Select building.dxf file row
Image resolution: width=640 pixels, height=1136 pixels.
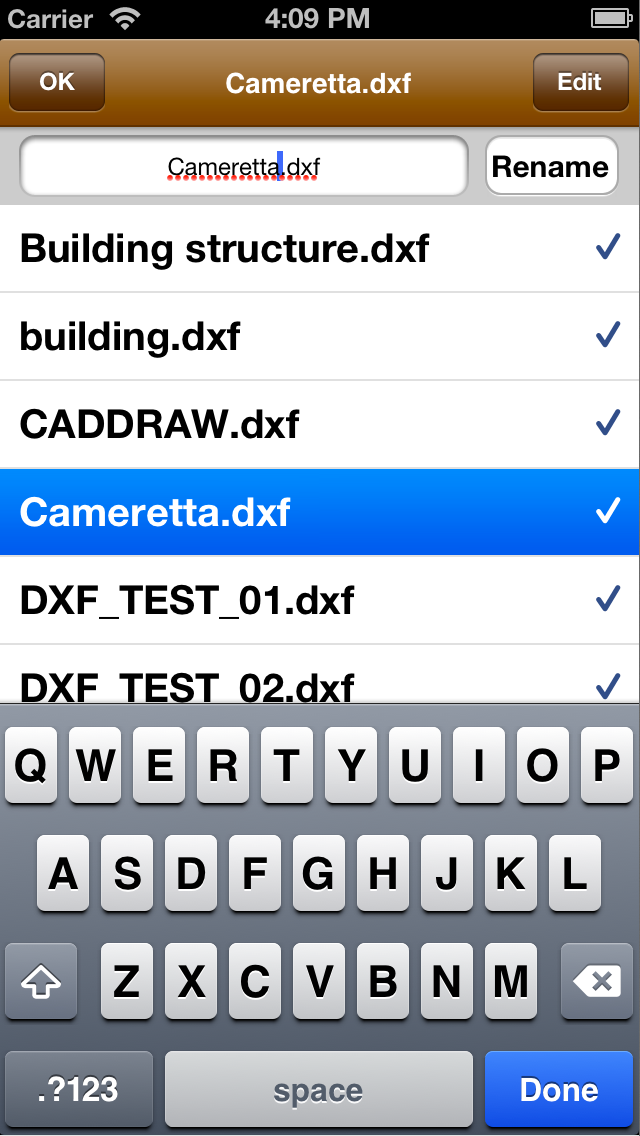click(x=320, y=337)
